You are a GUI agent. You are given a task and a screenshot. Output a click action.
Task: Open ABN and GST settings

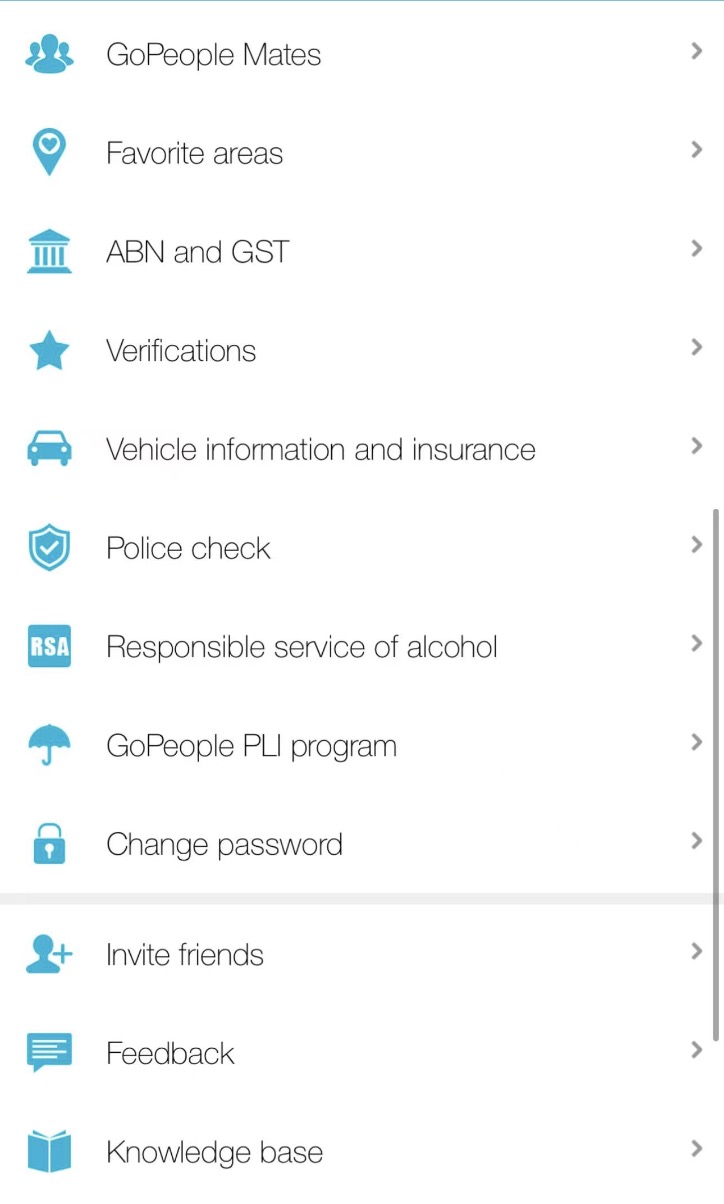click(x=362, y=252)
